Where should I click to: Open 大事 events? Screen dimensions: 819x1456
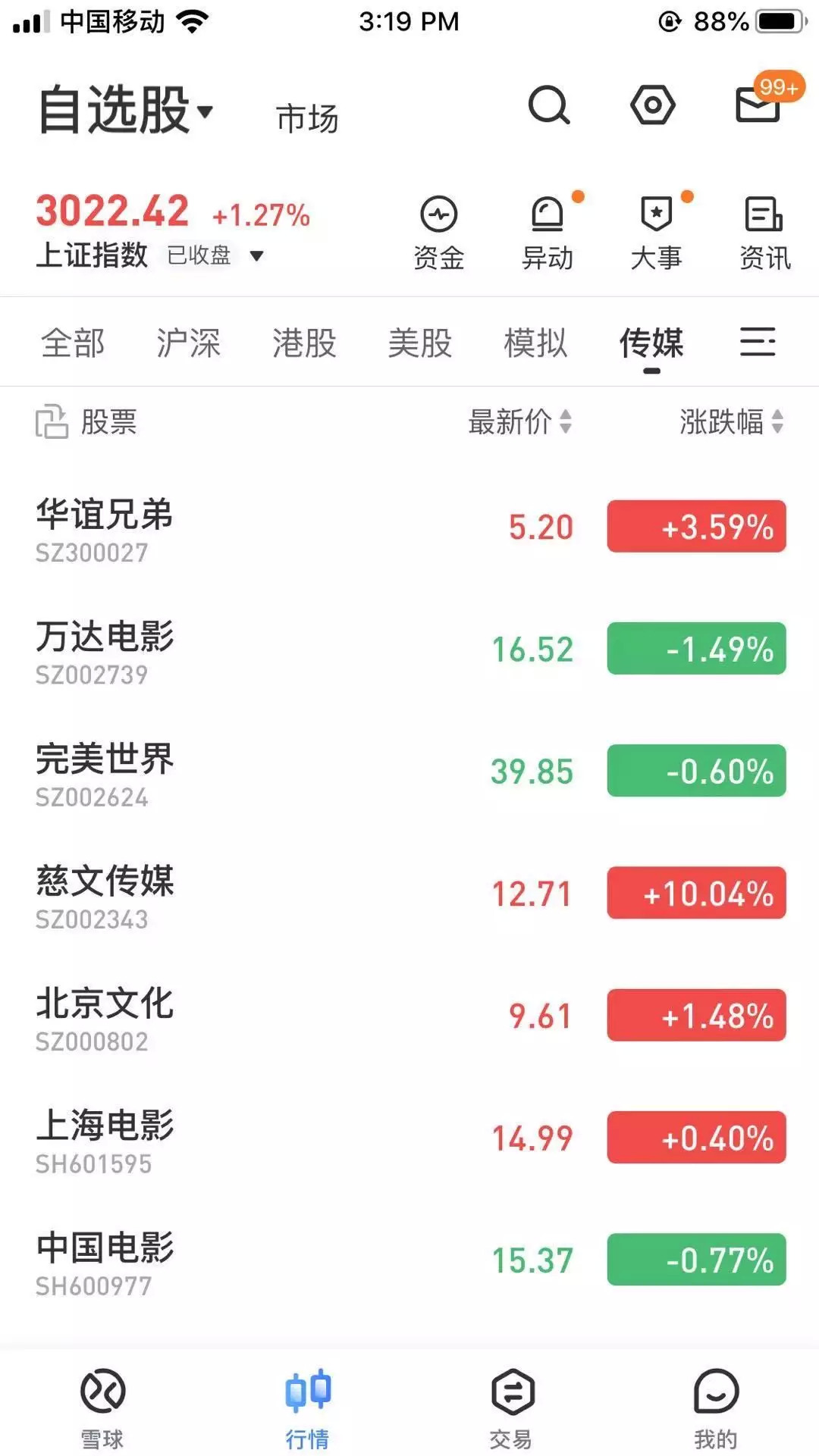click(x=657, y=233)
